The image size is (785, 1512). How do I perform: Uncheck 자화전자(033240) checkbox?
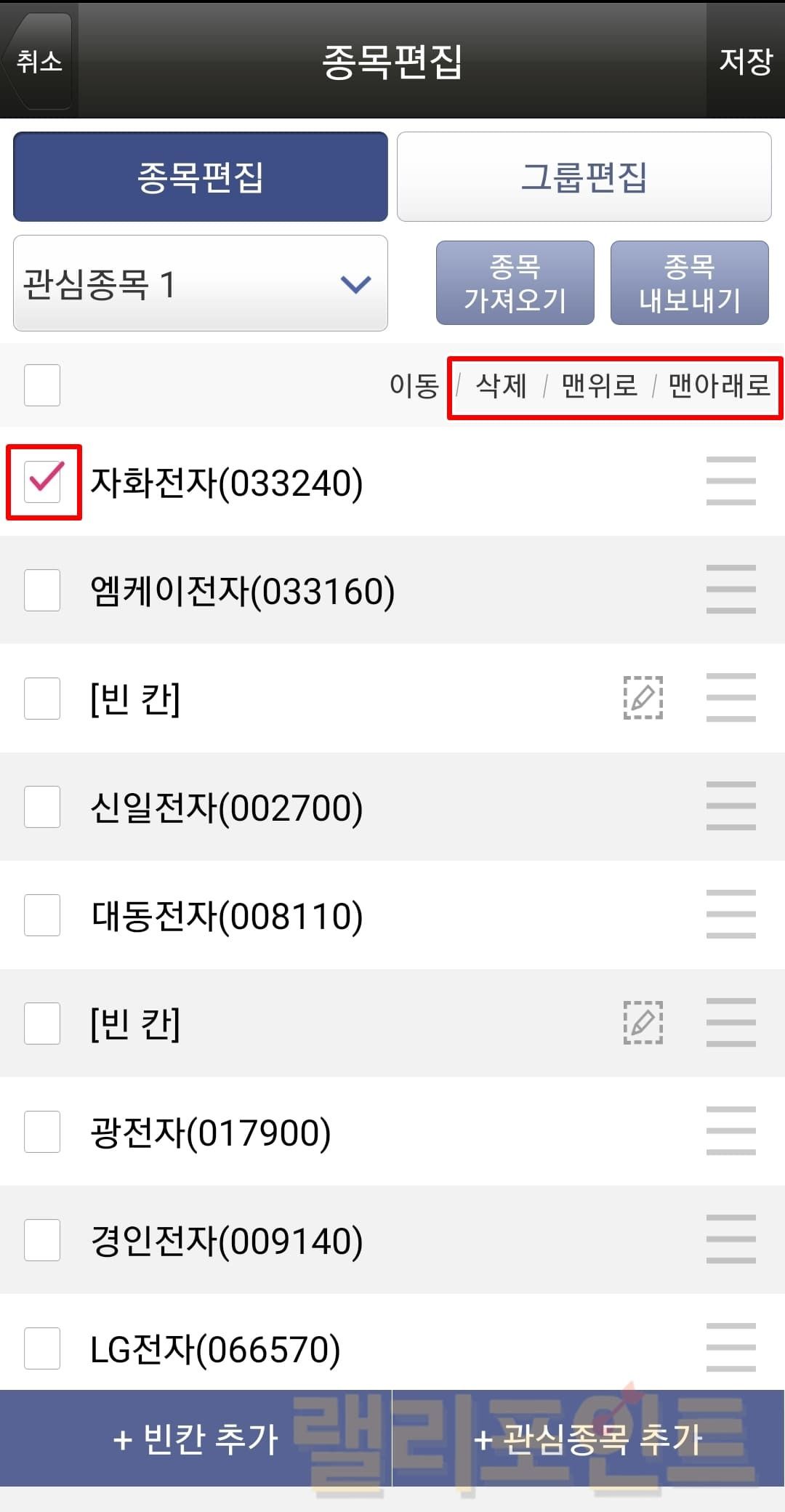[43, 481]
